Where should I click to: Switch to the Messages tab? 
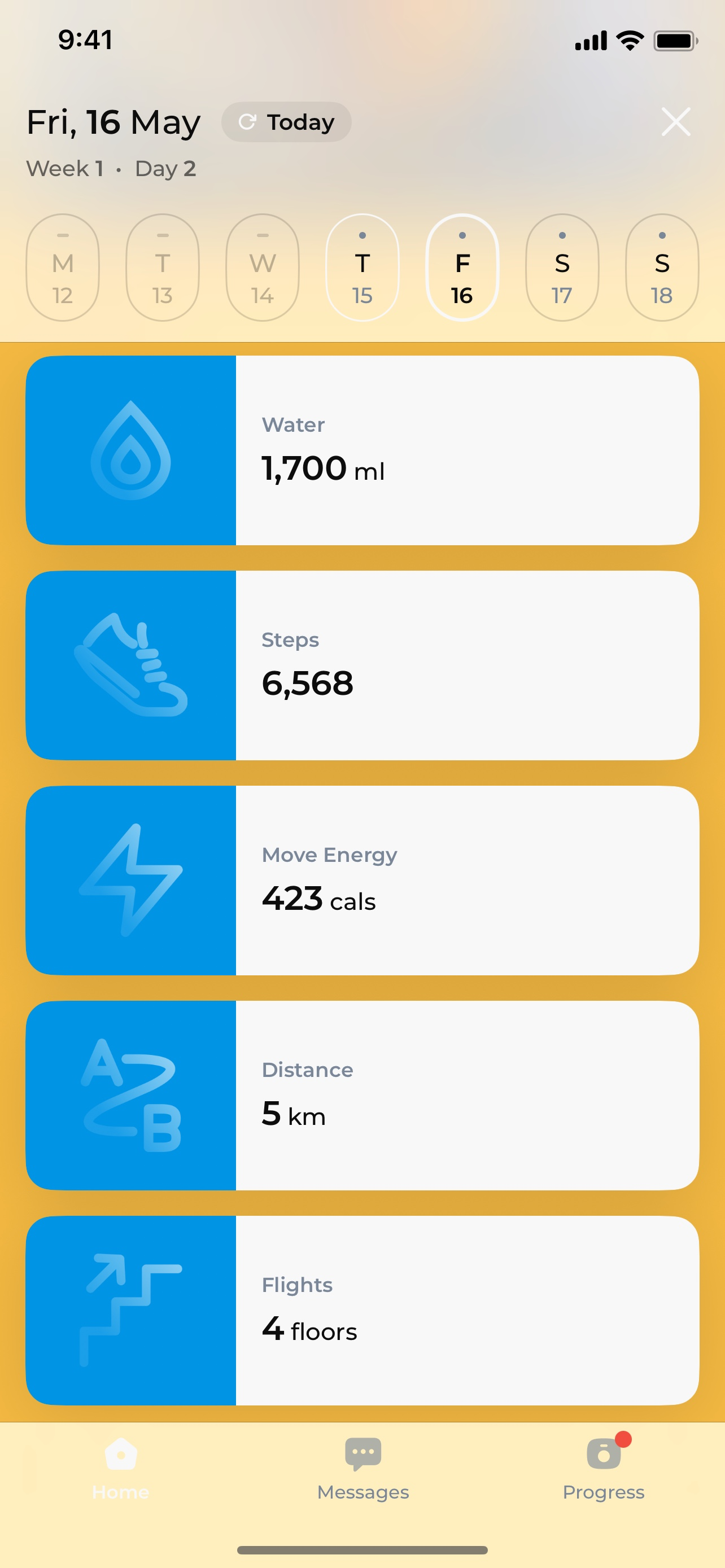363,1469
